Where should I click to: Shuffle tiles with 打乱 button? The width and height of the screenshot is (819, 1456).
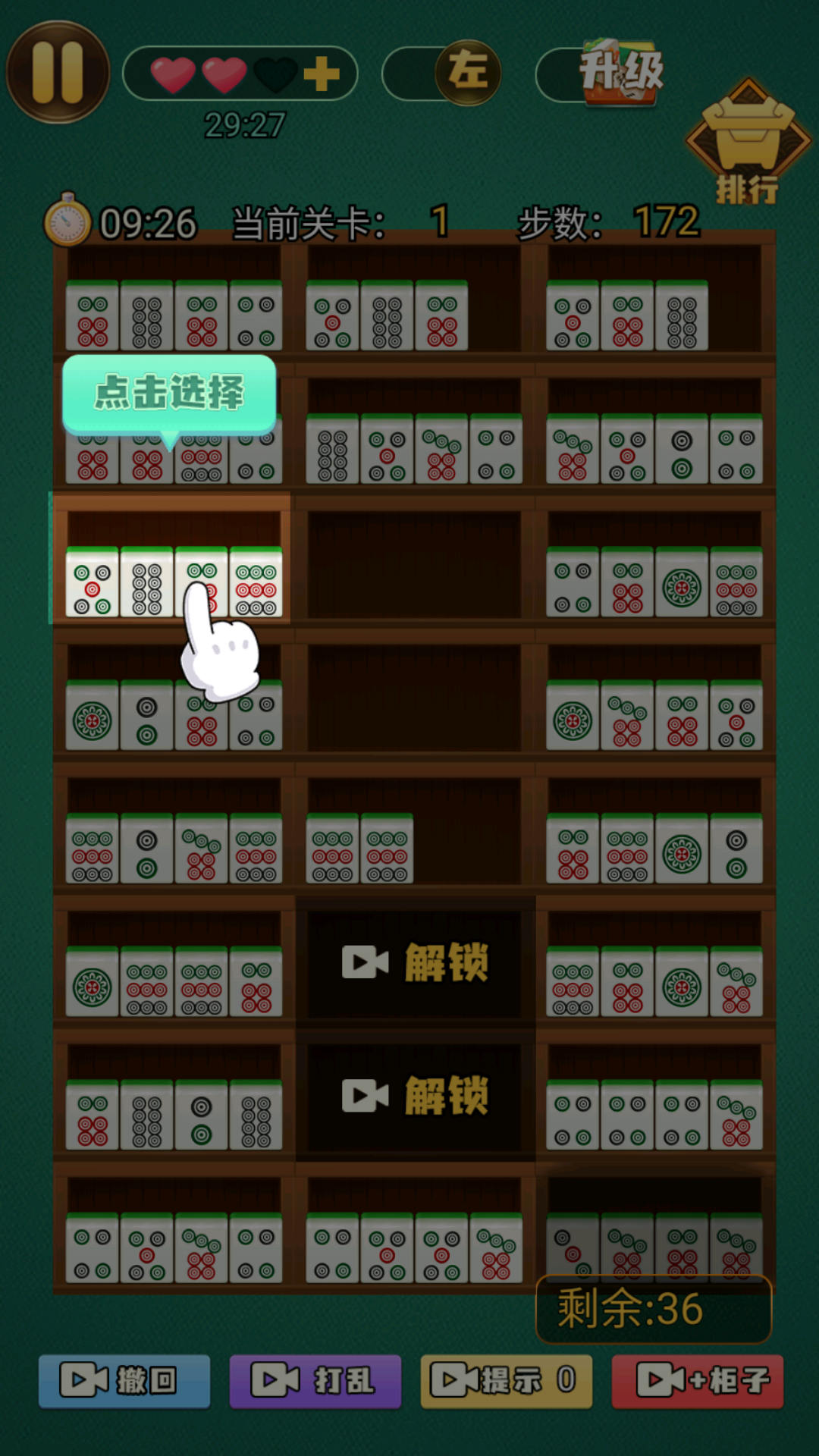coord(315,1381)
